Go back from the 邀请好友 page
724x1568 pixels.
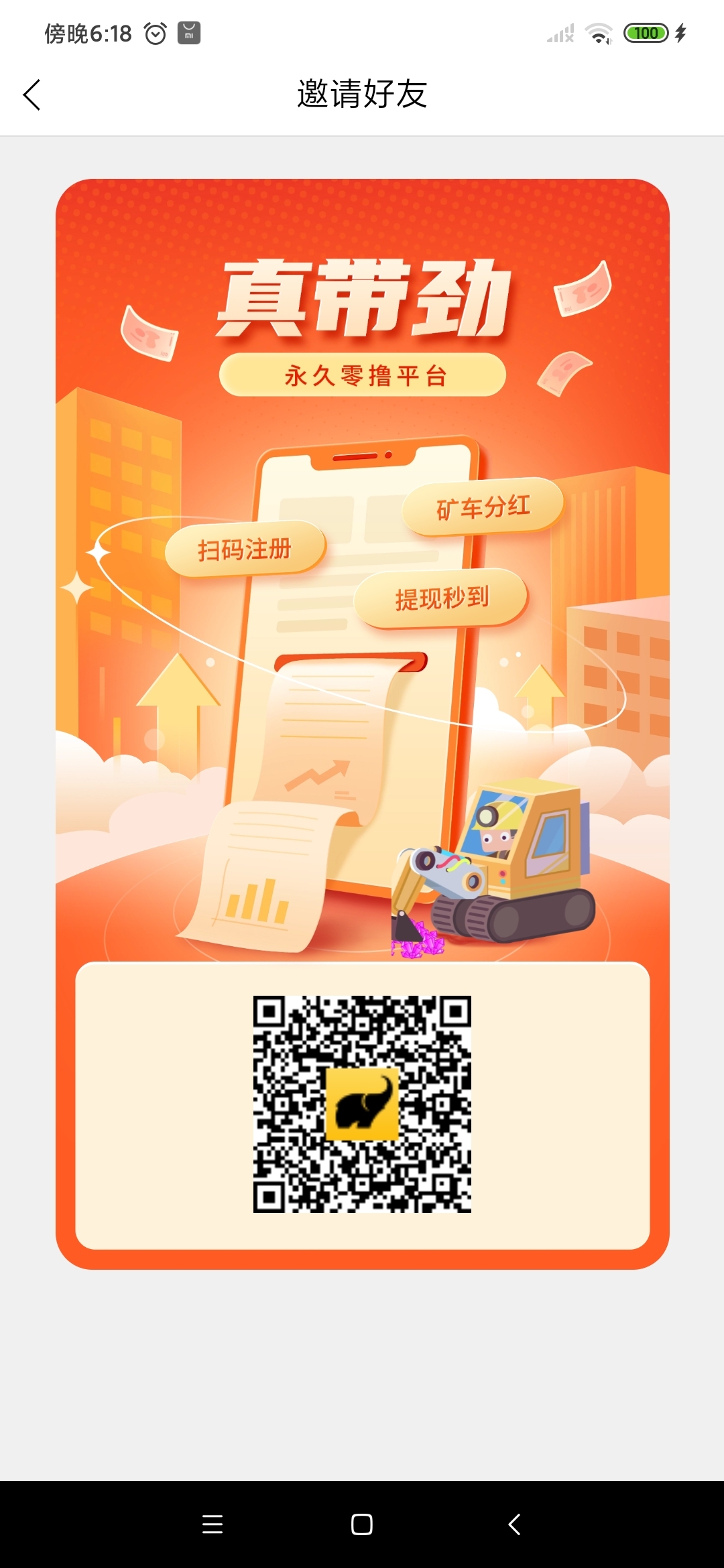click(32, 94)
